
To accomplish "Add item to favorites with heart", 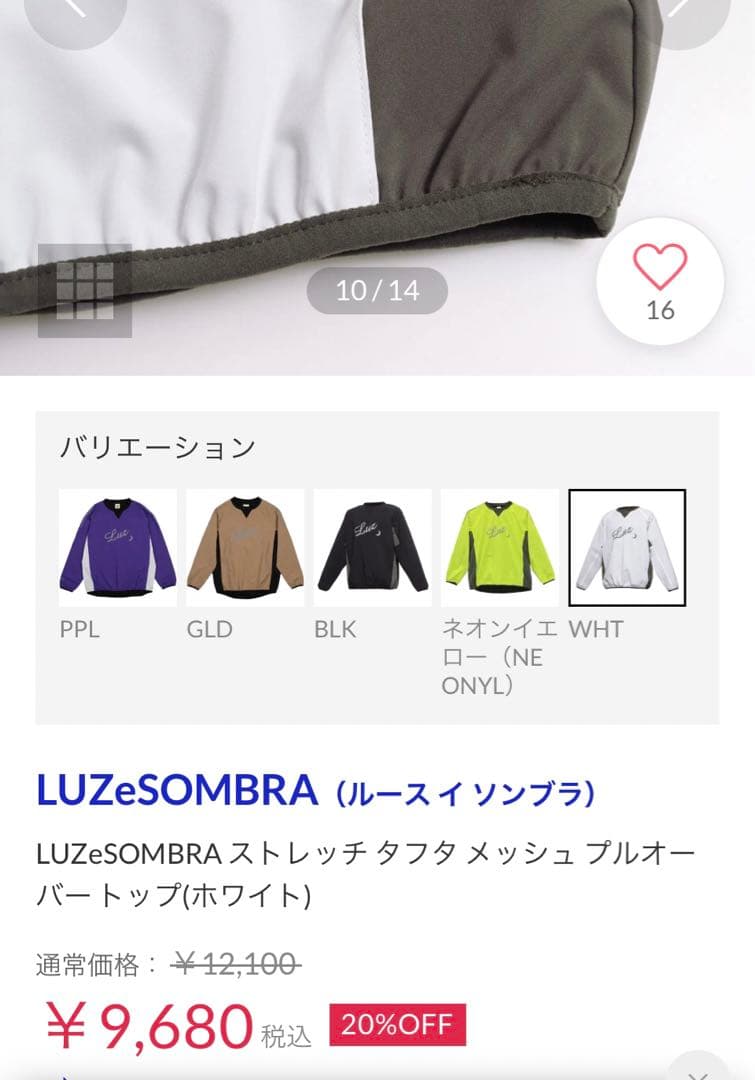I will tap(660, 282).
